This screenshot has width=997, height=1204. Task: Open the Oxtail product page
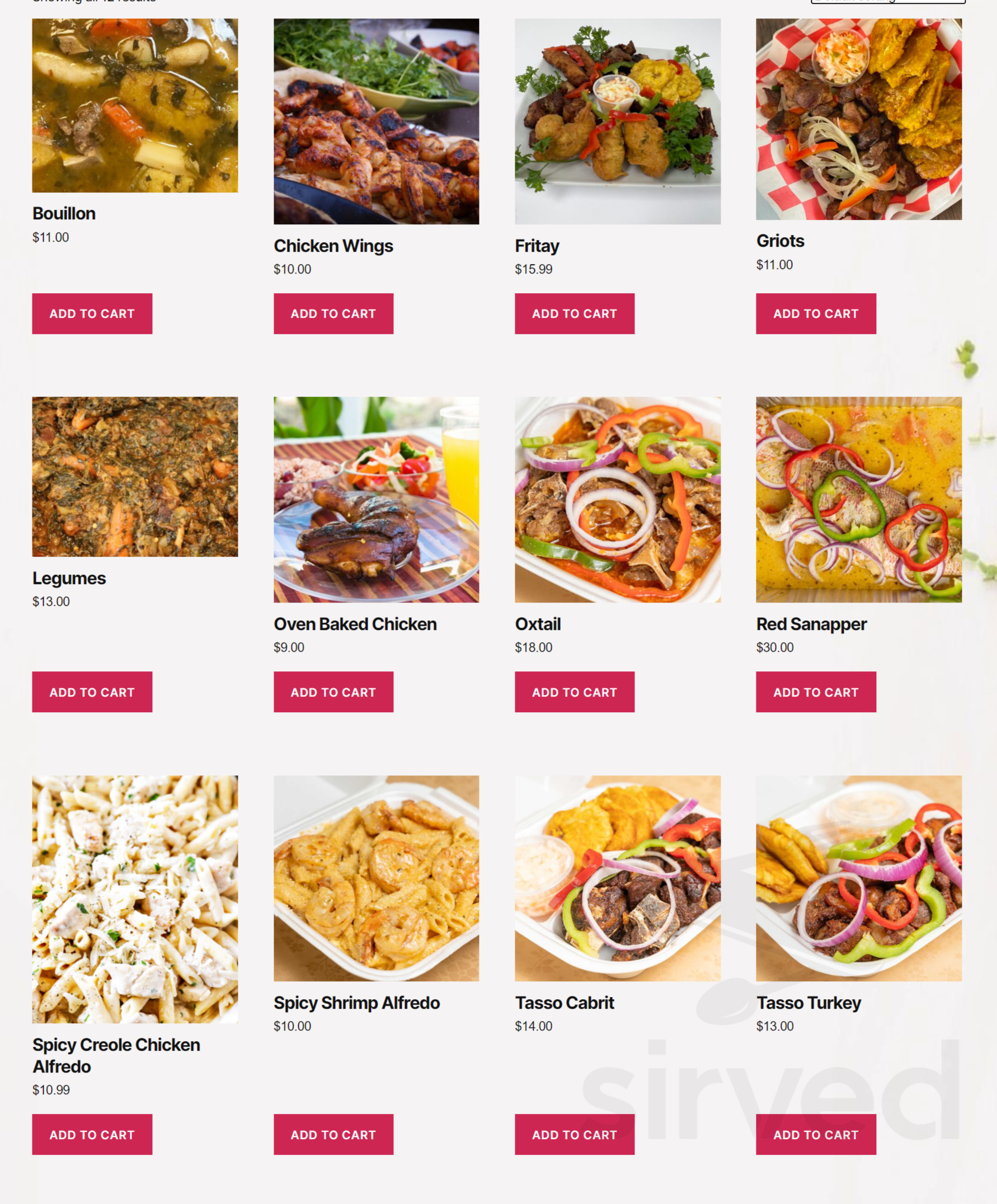point(538,624)
